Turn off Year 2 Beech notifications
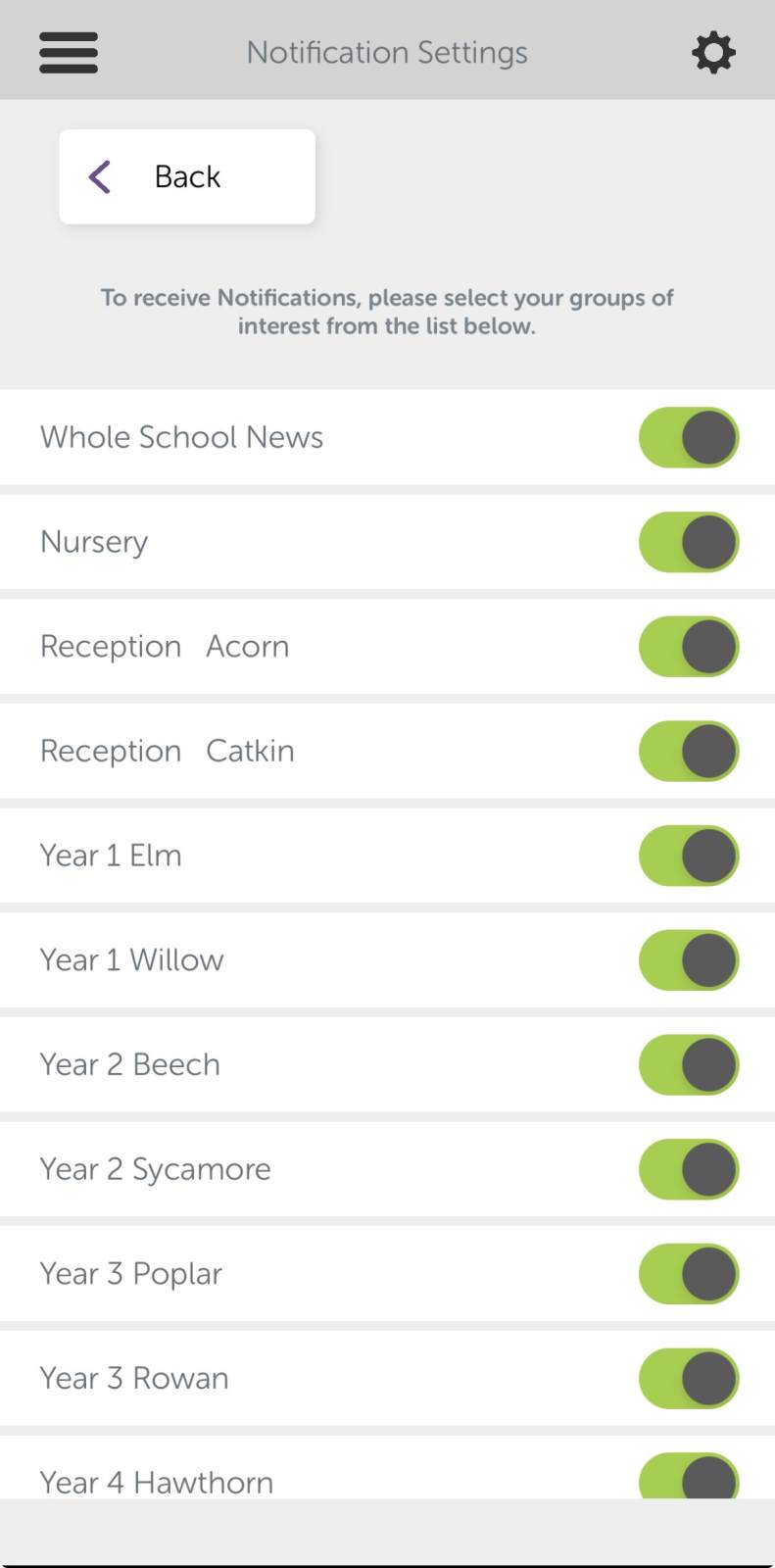The width and height of the screenshot is (775, 1568). 689,1064
